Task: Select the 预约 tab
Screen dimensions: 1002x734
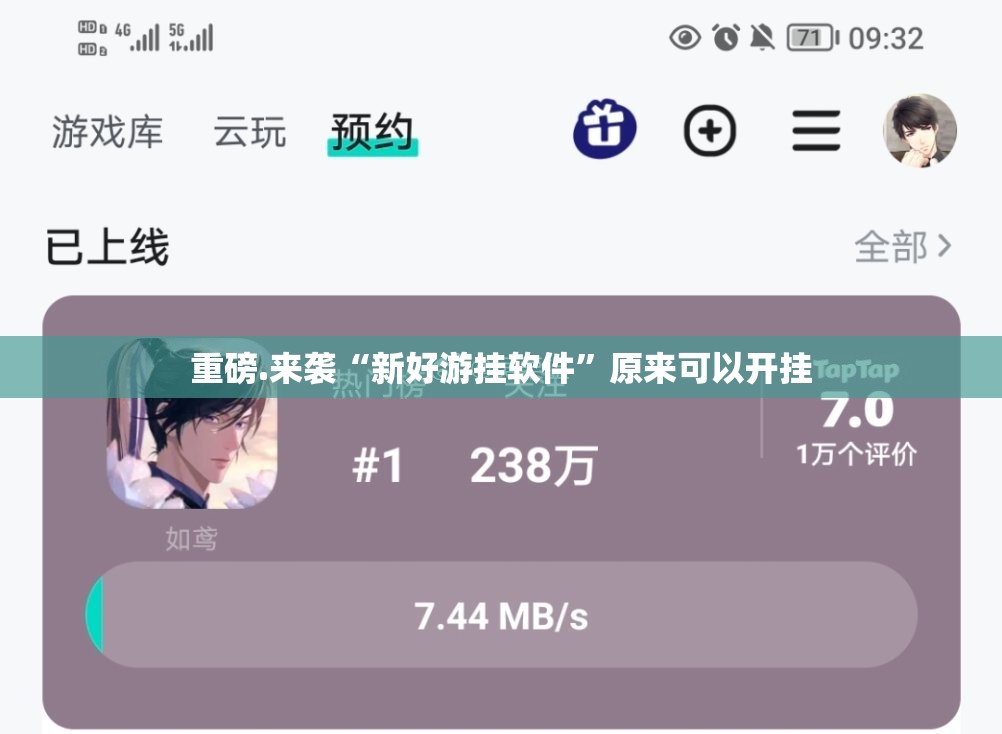Action: point(372,133)
